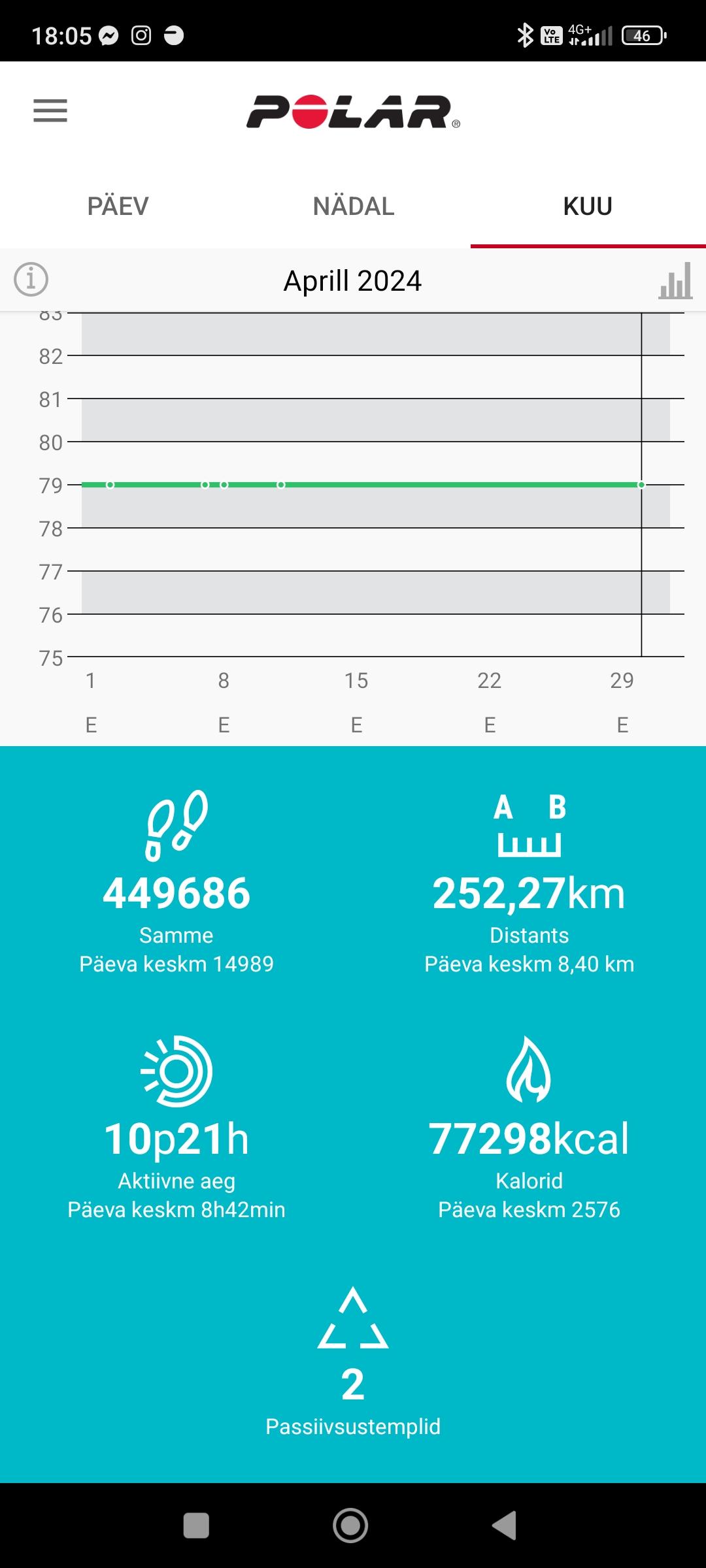The height and width of the screenshot is (1568, 706).
Task: Switch to the PÄEV tab
Action: [x=118, y=206]
